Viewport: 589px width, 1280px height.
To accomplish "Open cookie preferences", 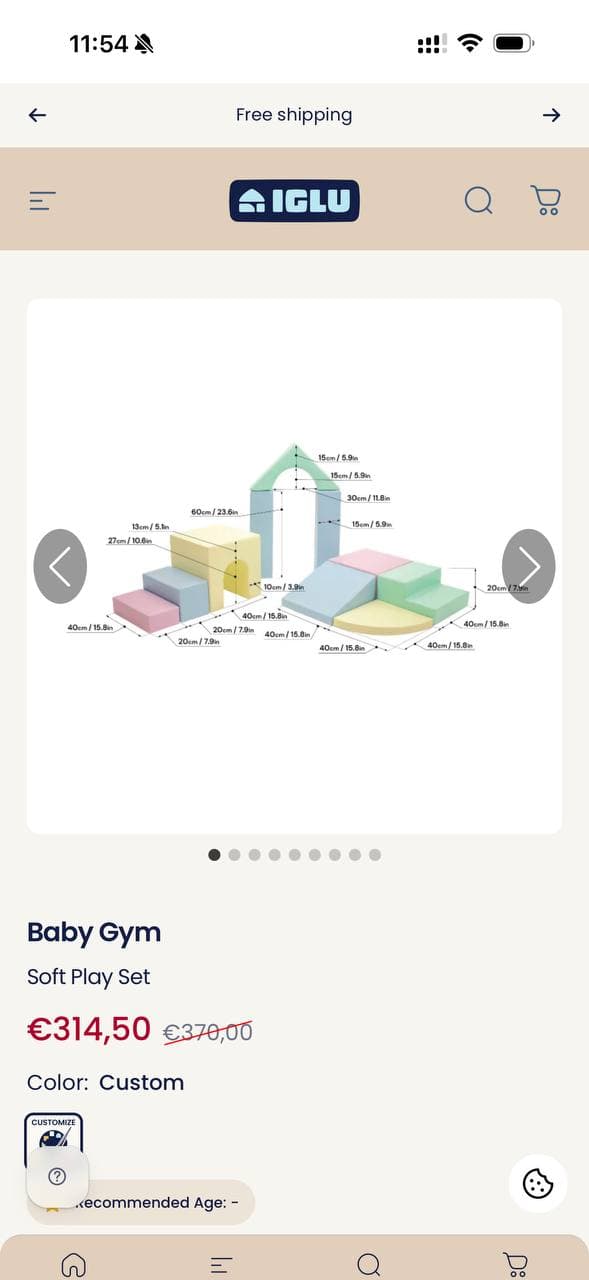I will [538, 1183].
